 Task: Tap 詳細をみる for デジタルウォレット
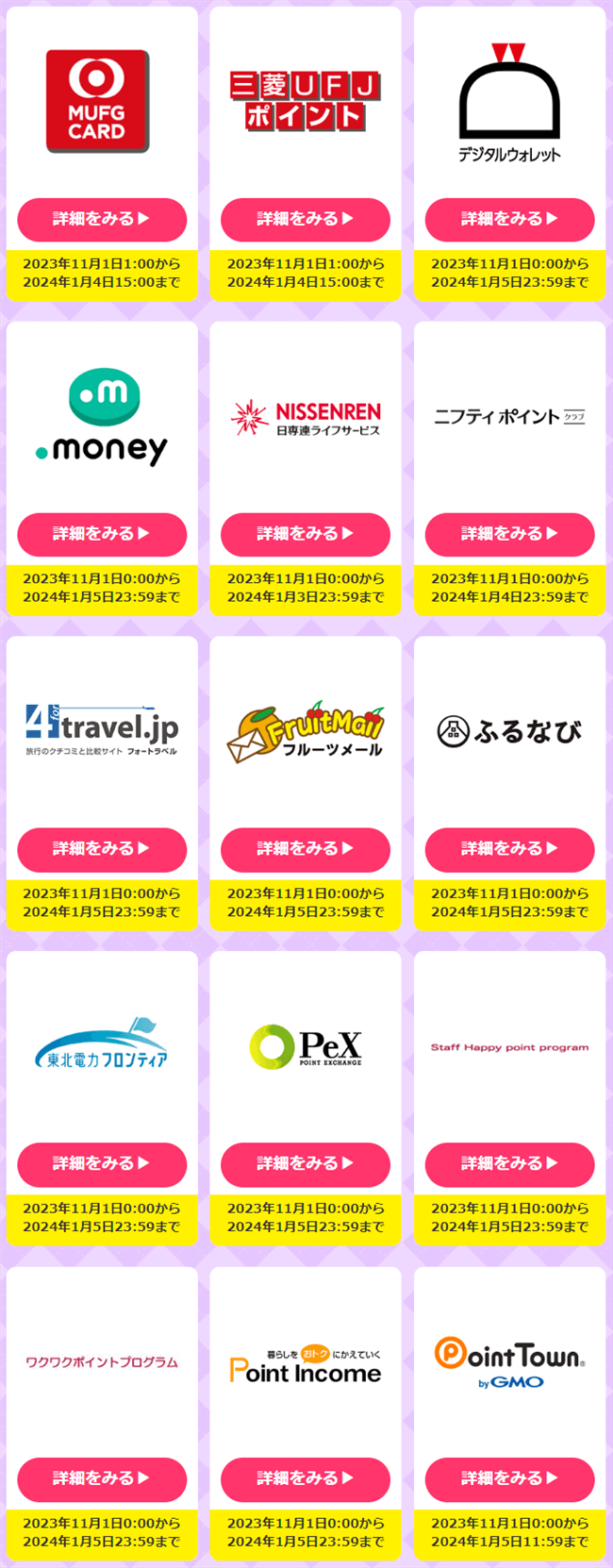(509, 219)
